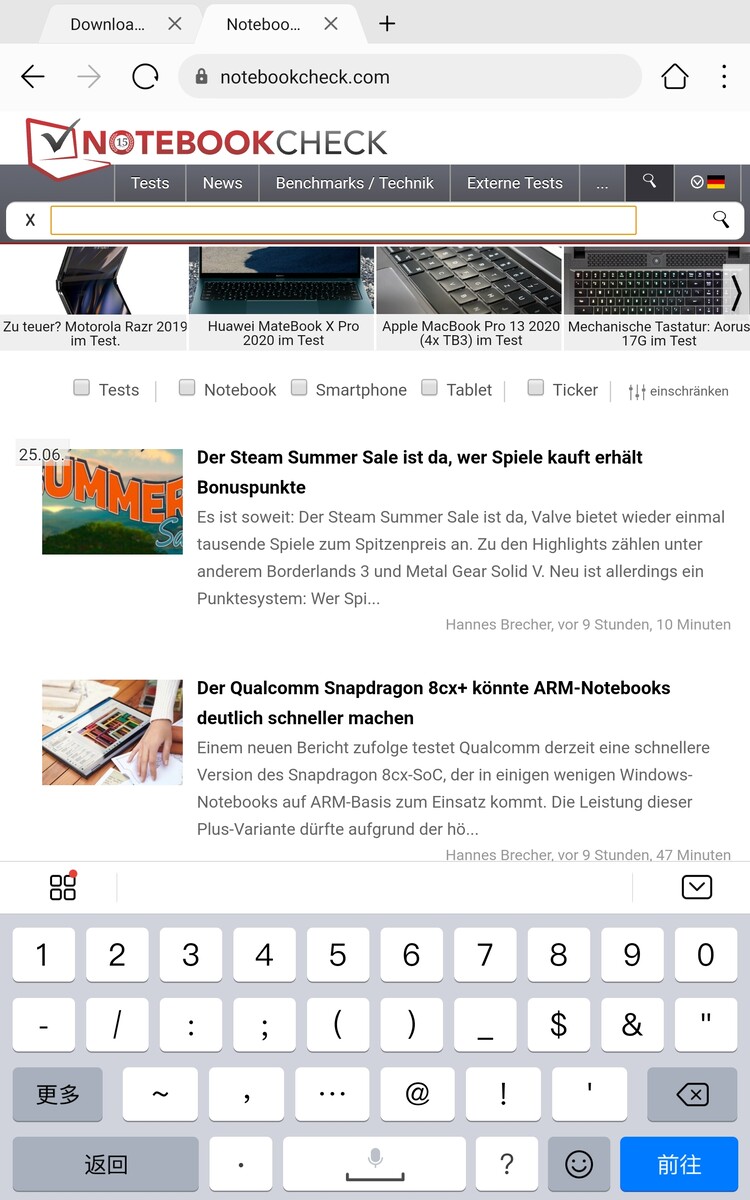Open the Benchmarks / Technik menu
Screen dimensions: 750x1200
coord(355,183)
